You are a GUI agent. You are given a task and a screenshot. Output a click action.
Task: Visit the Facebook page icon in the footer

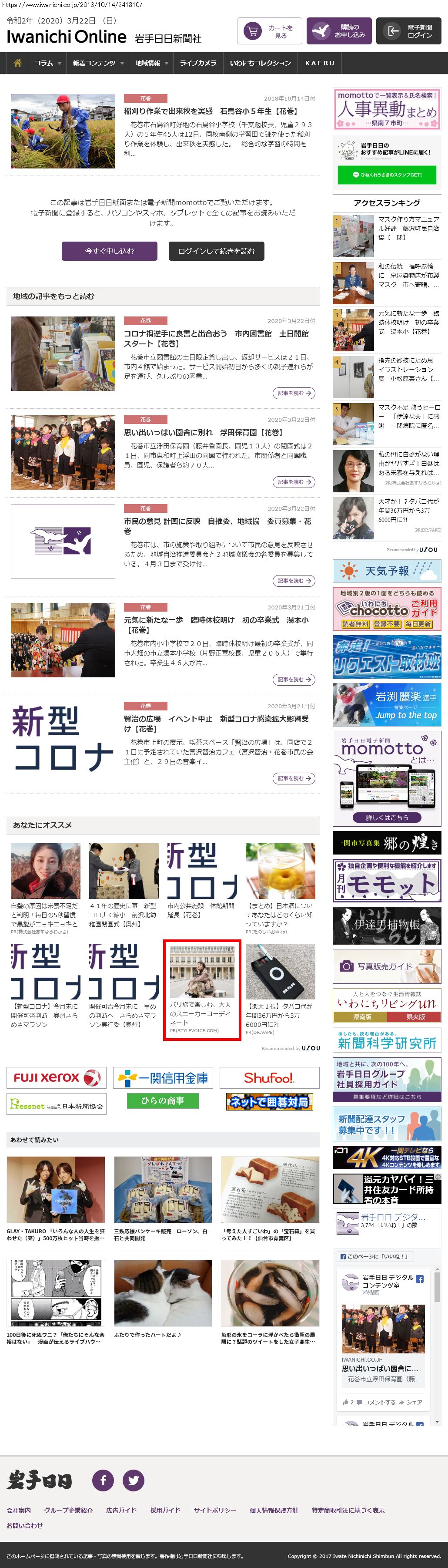pyautogui.click(x=103, y=1480)
